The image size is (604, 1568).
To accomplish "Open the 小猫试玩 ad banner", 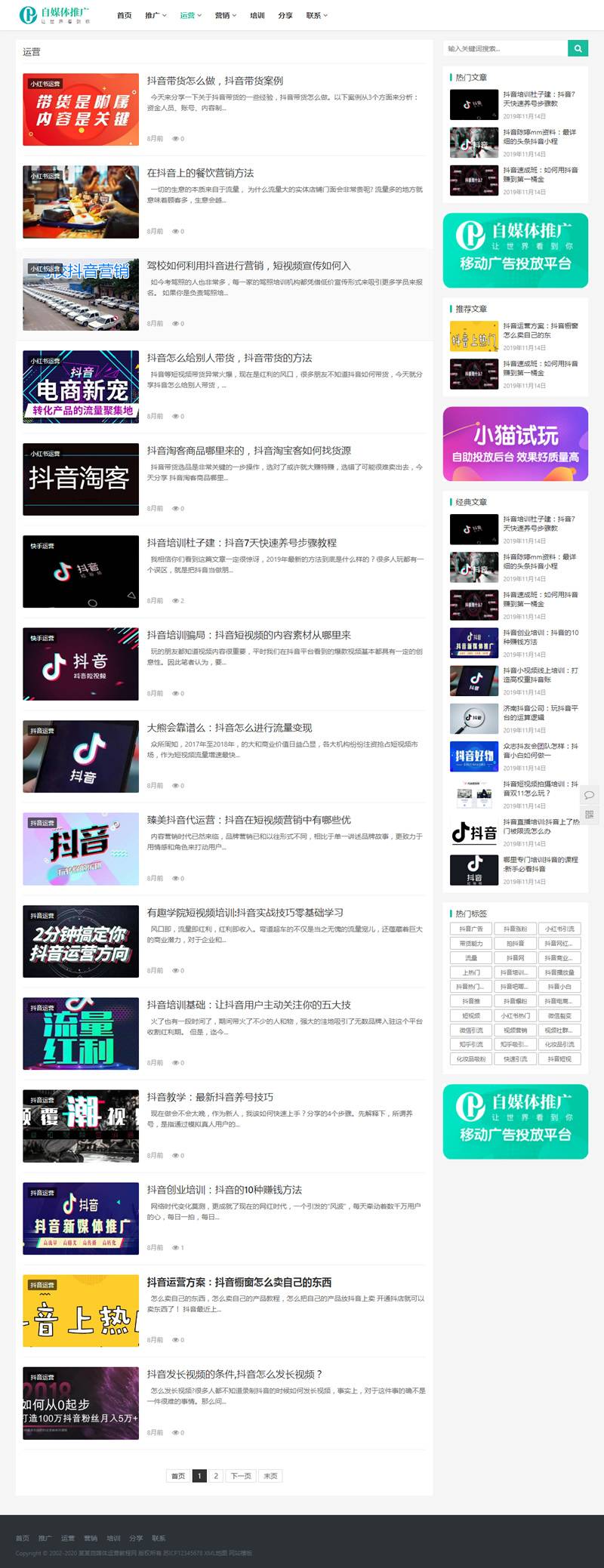I will point(515,444).
